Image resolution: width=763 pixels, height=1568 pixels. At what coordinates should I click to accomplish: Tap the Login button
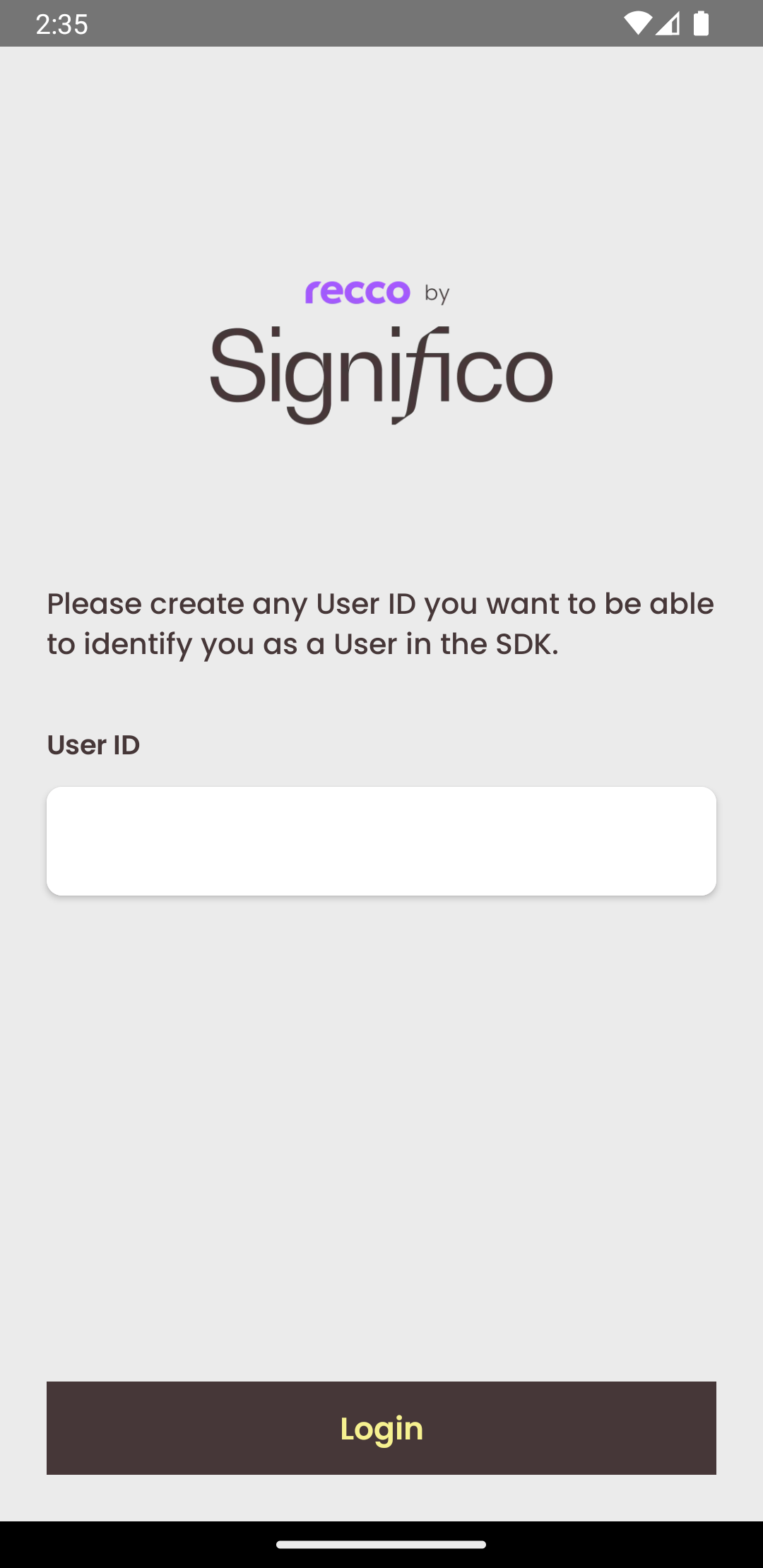pyautogui.click(x=381, y=1428)
